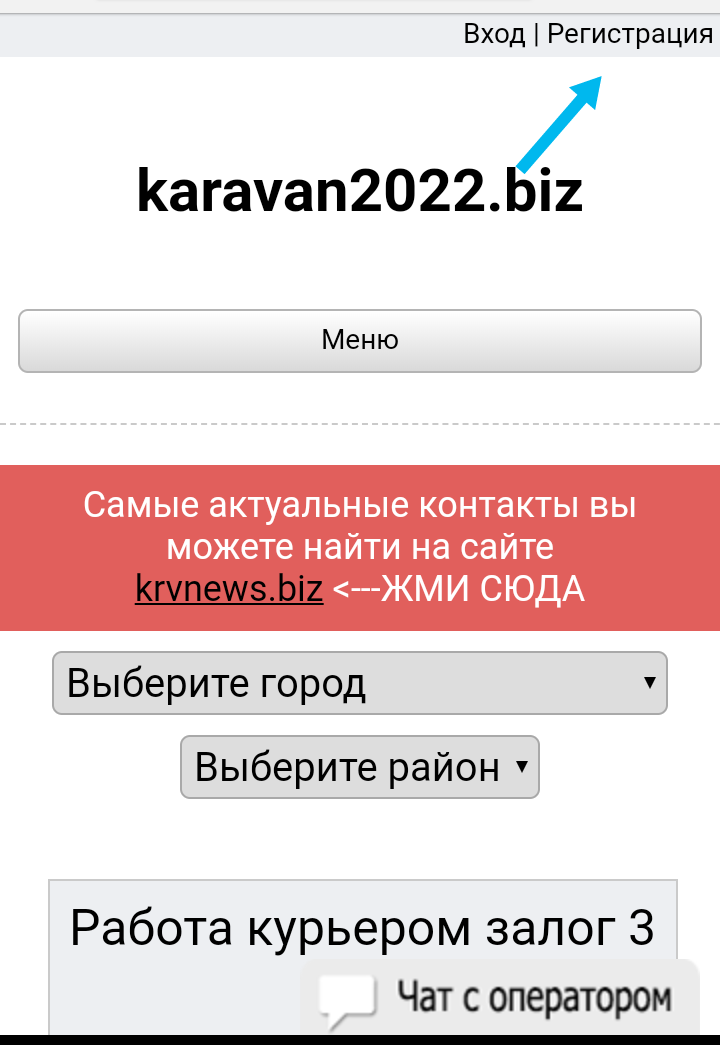Expand the Меню button

[x=360, y=341]
